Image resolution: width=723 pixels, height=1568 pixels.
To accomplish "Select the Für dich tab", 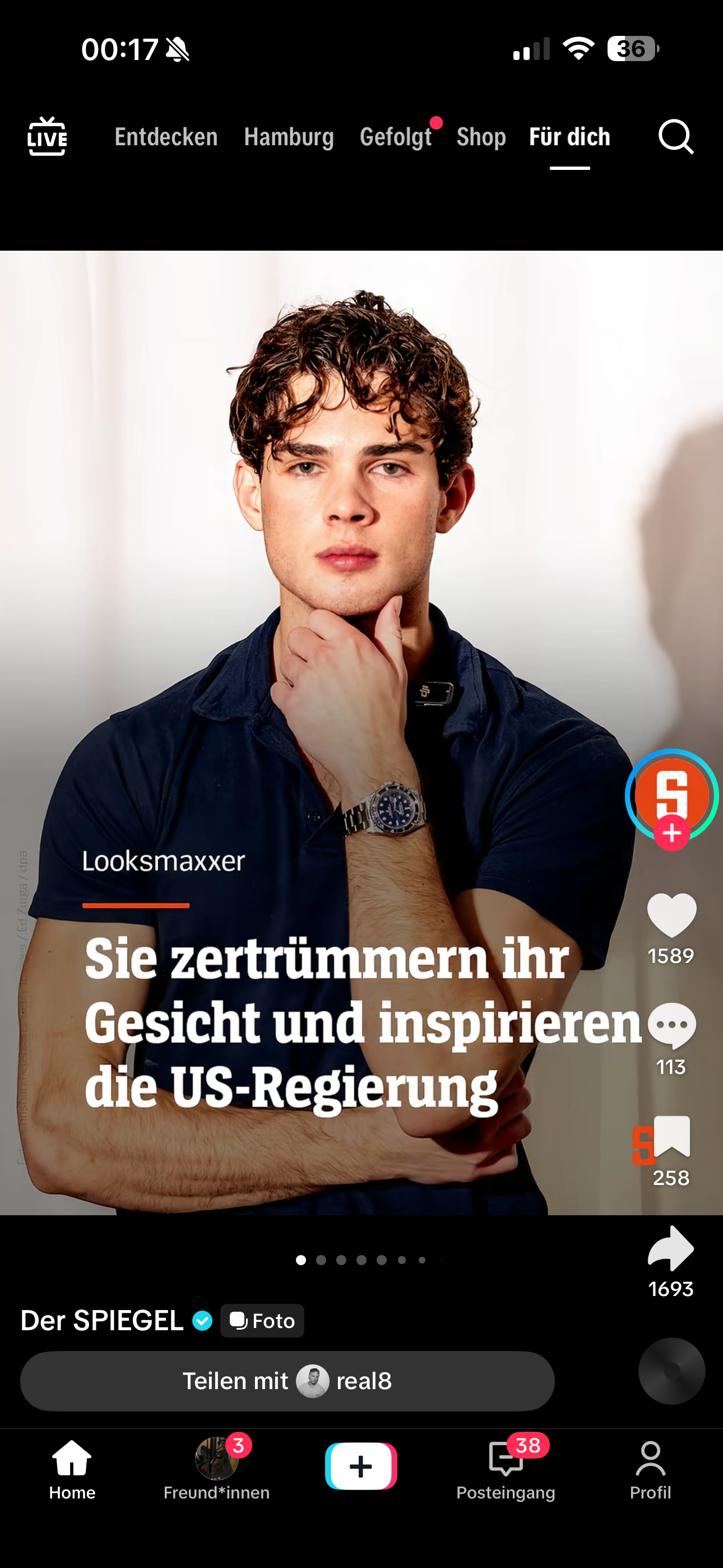I will (569, 137).
